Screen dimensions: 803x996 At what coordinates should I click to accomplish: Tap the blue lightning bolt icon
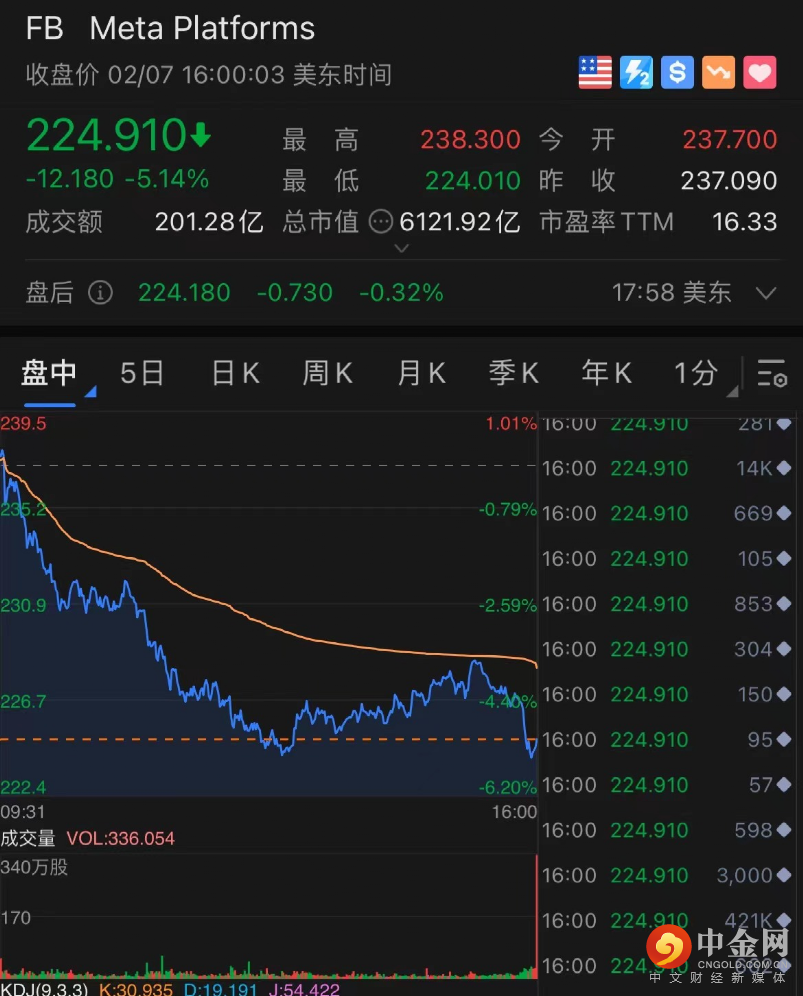tap(636, 73)
